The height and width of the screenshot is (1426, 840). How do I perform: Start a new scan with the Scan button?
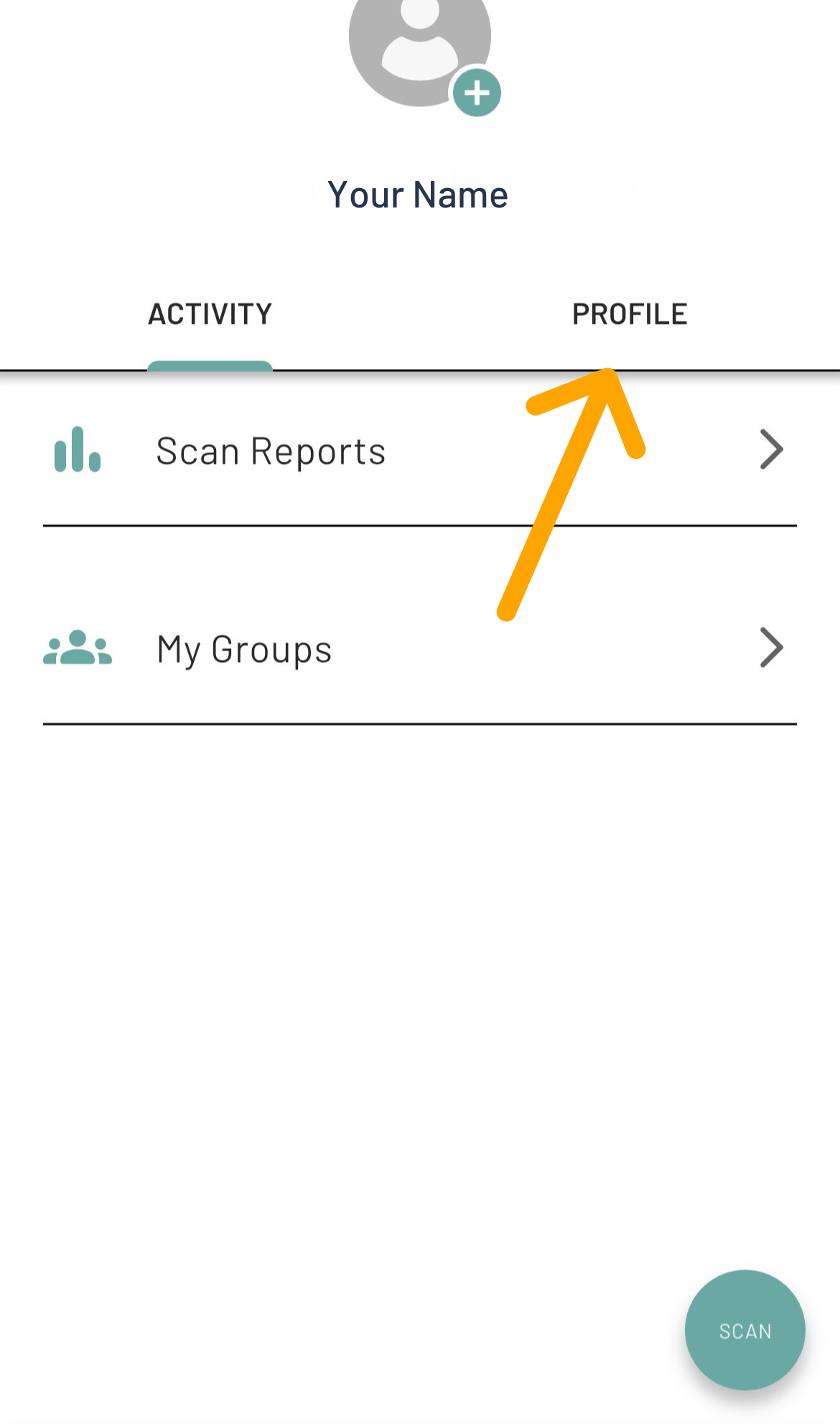tap(745, 1331)
